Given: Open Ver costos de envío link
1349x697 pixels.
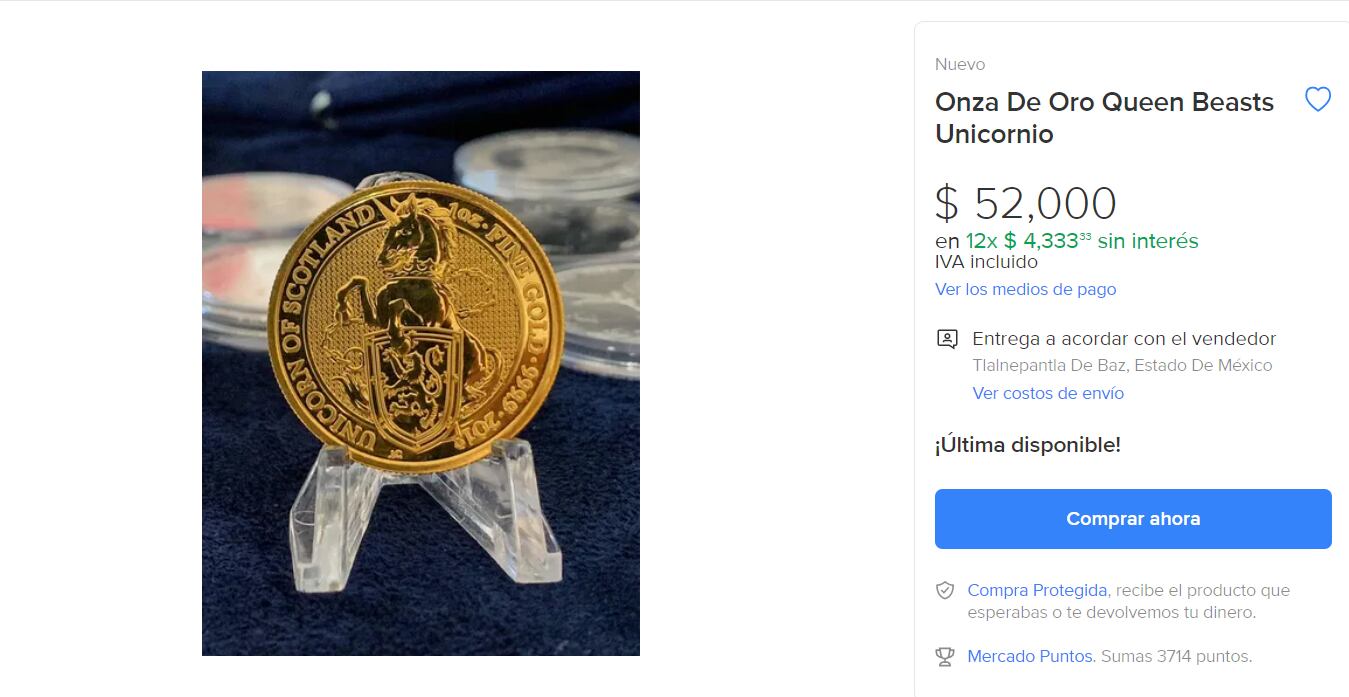Looking at the screenshot, I should click(1047, 393).
